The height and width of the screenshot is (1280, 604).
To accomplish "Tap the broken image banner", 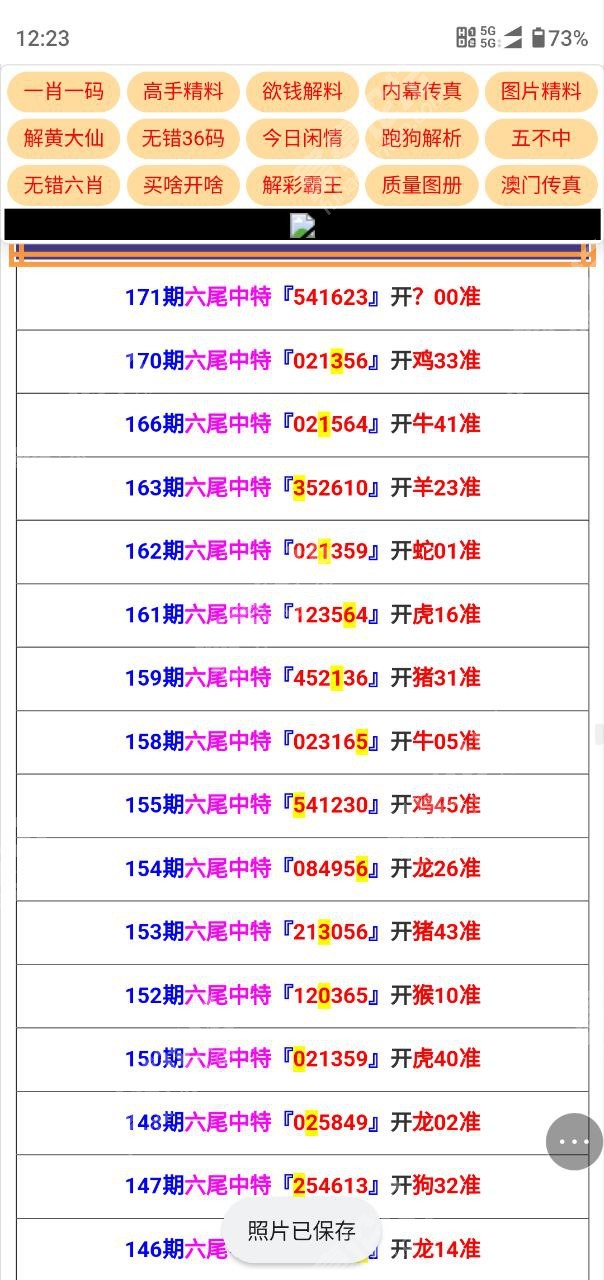I will [x=303, y=225].
